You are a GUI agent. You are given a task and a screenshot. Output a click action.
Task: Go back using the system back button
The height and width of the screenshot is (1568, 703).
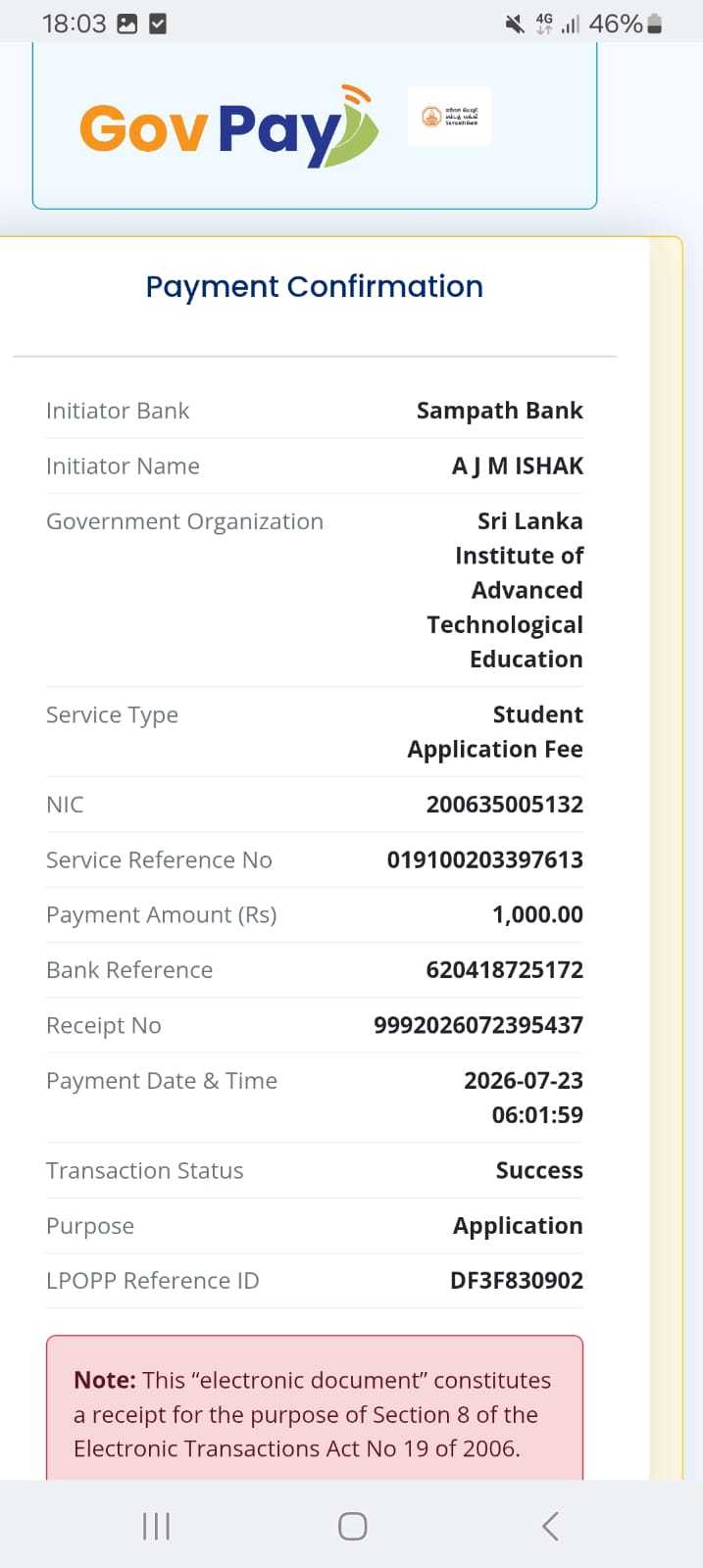(550, 1526)
